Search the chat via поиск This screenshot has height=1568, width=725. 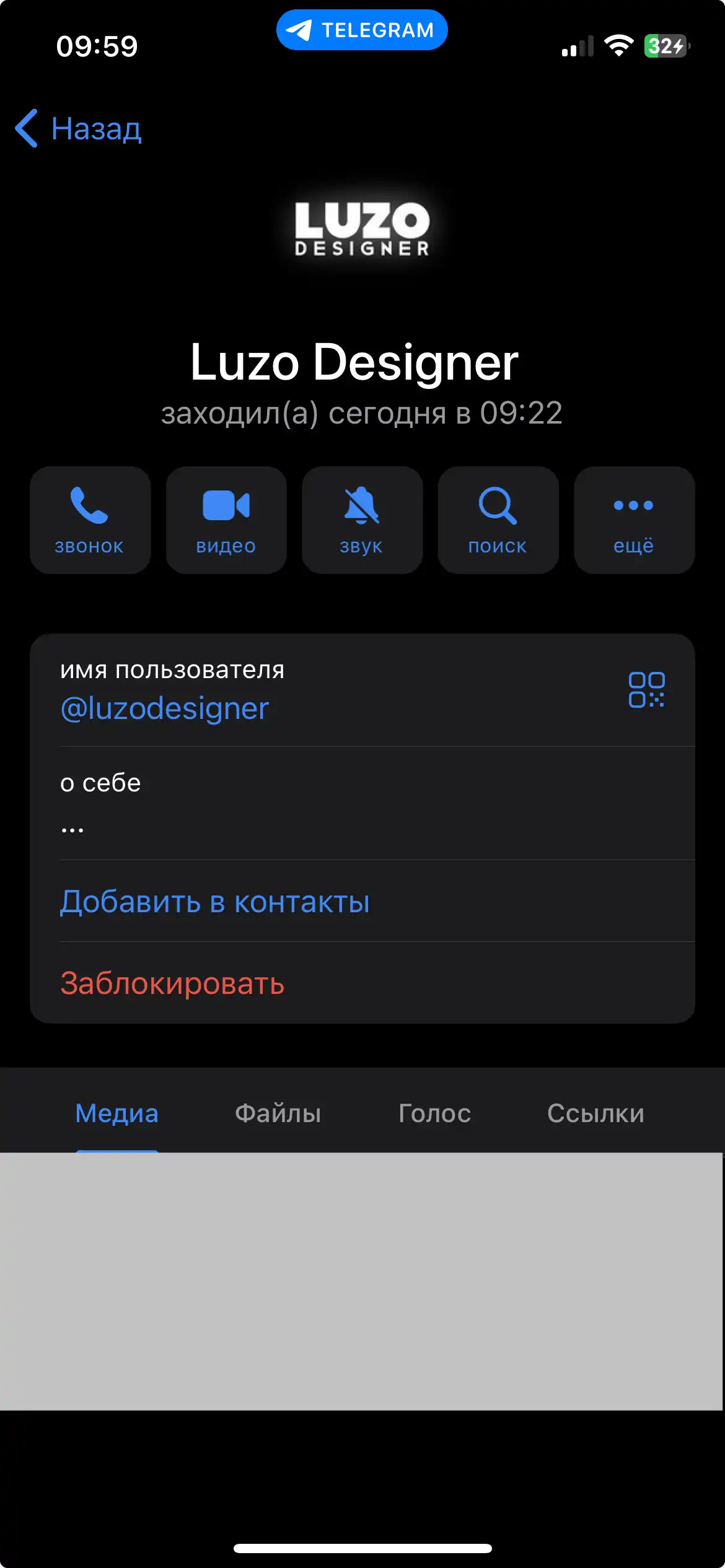tap(498, 520)
